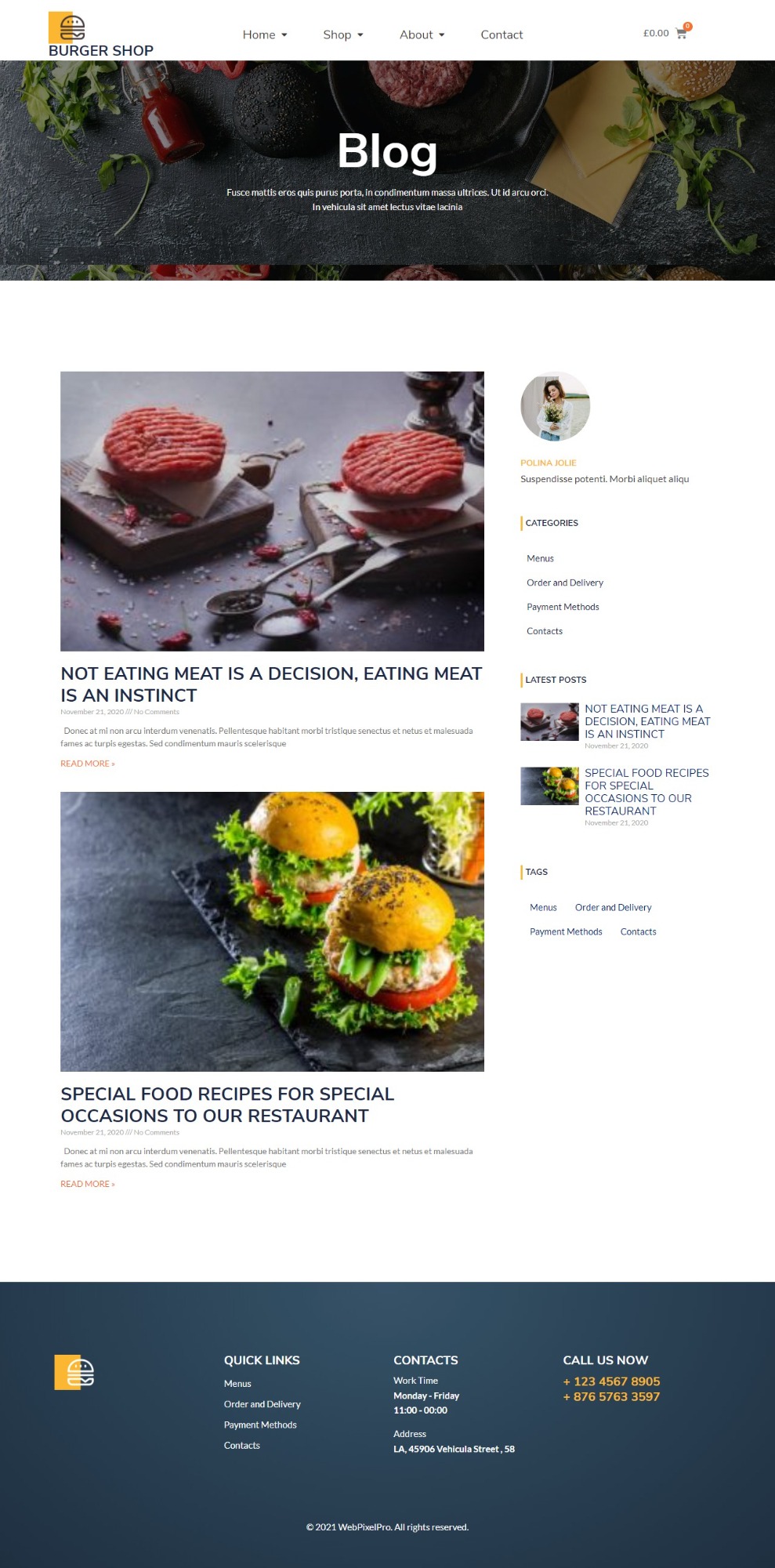Go to the Contact page
This screenshot has height=1568, width=775.
coord(502,34)
